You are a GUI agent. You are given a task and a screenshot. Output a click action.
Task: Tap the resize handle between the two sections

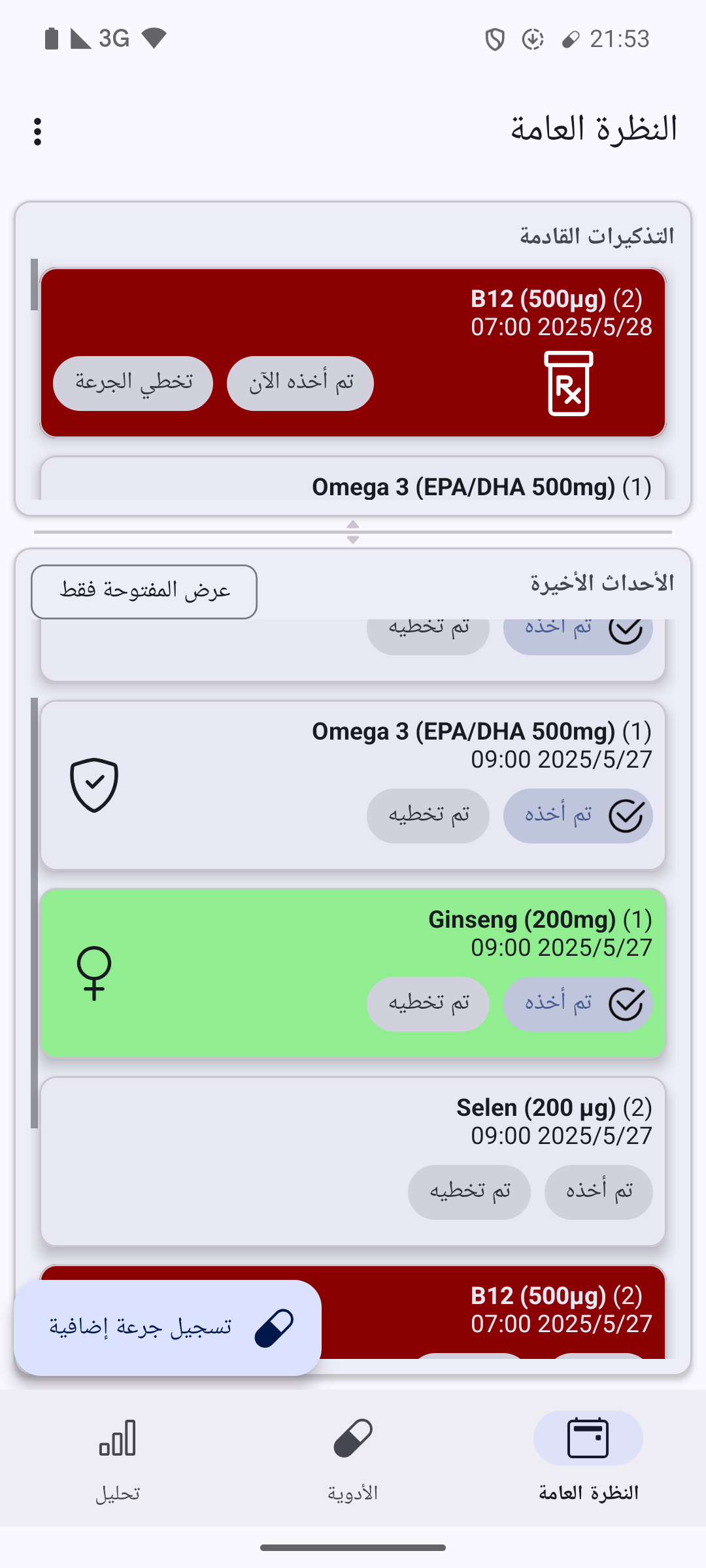pos(353,532)
